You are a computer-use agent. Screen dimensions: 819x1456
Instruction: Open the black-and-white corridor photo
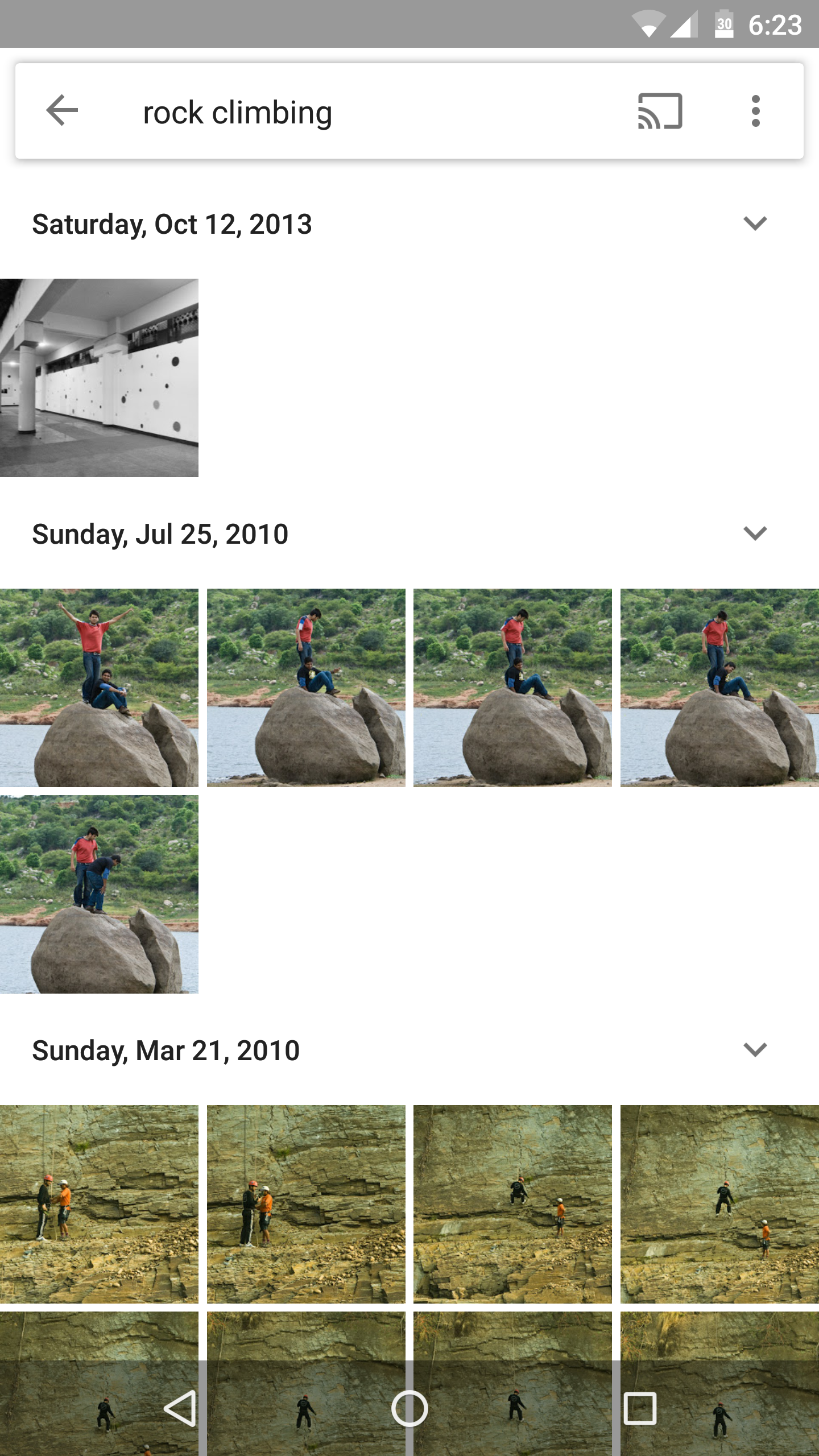click(x=99, y=378)
